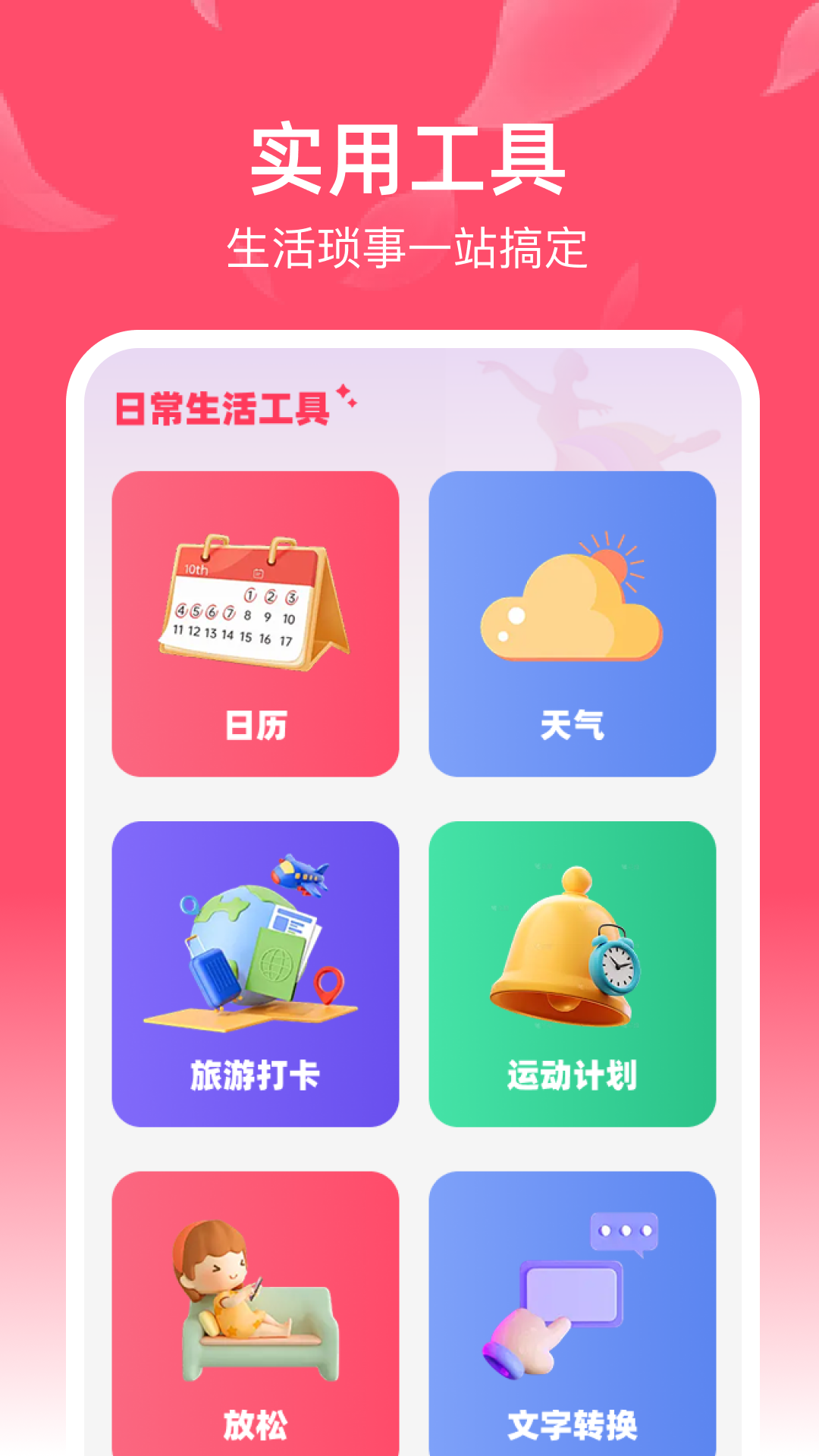
Task: Tap the 实用工具 page title
Action: pyautogui.click(x=409, y=159)
